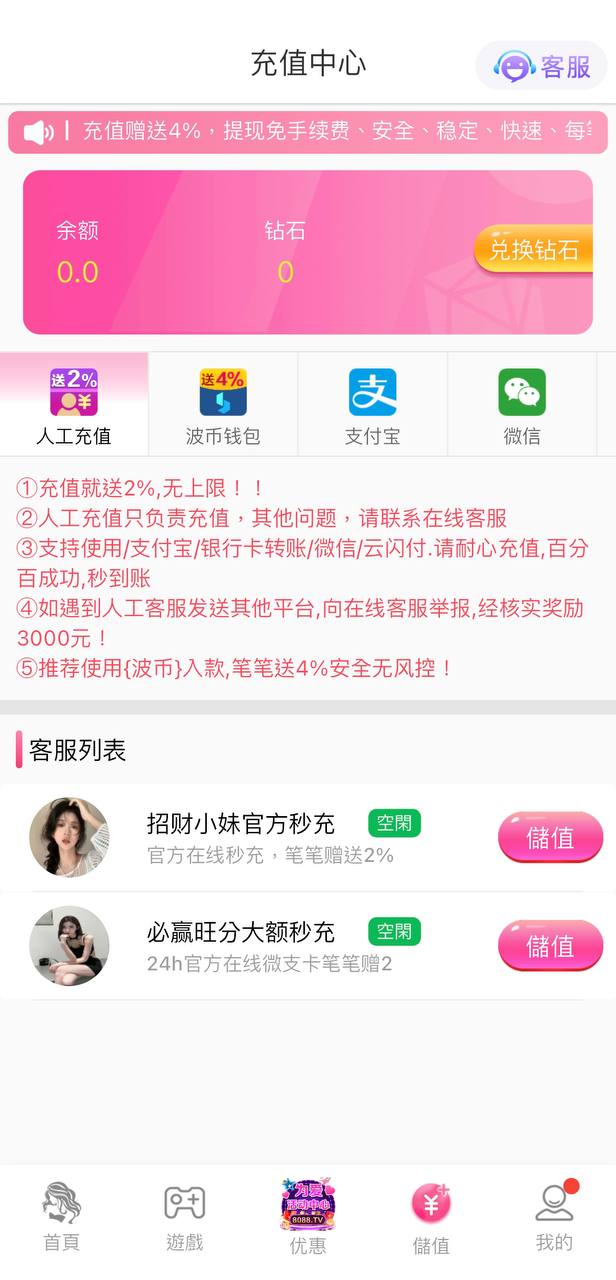Viewport: 616px width, 1280px height.
Task: Select the 人工充值 payment tab
Action: [74, 405]
